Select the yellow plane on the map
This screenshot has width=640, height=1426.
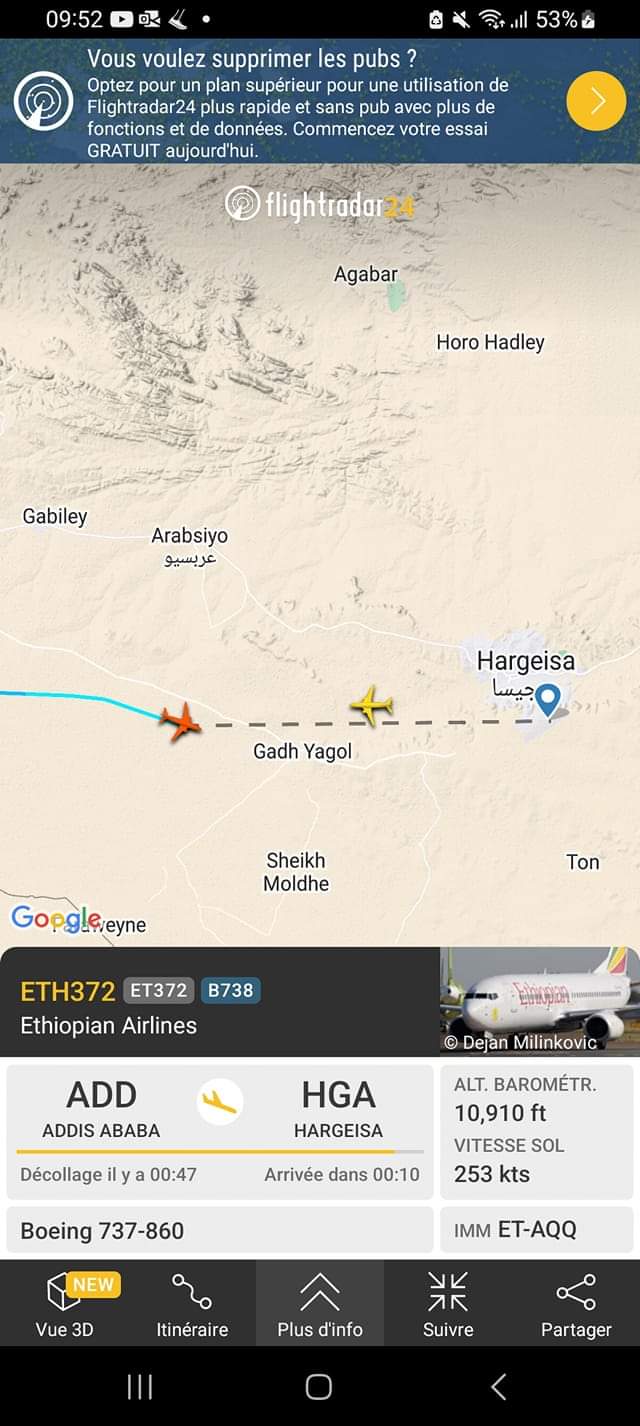coord(372,705)
